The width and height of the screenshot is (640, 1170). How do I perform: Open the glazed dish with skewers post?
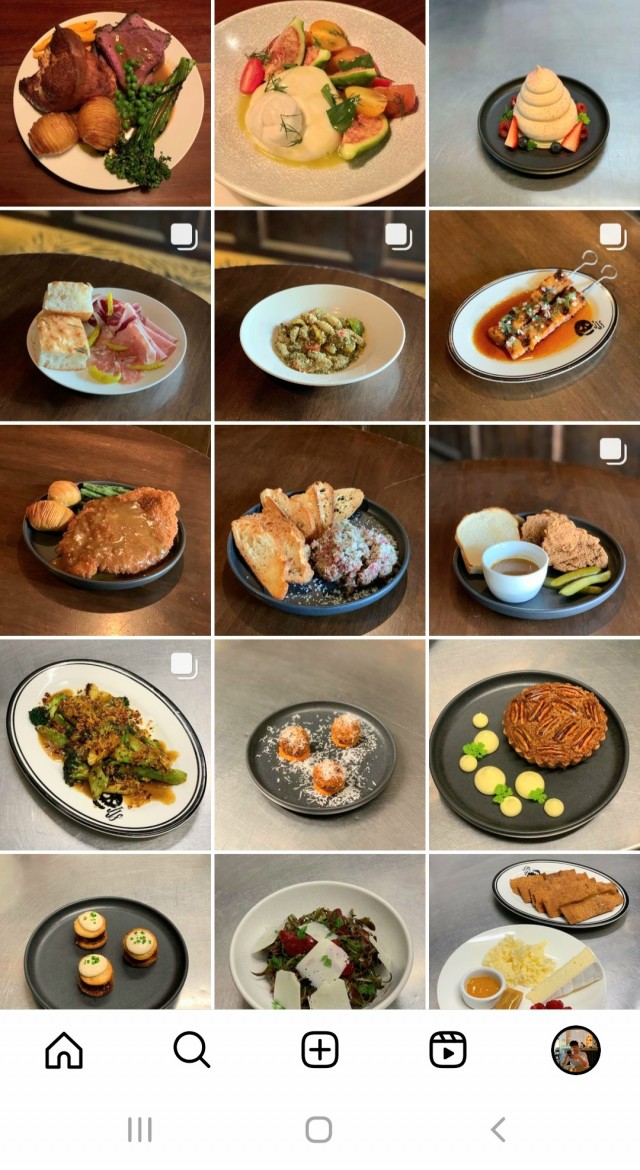click(534, 316)
